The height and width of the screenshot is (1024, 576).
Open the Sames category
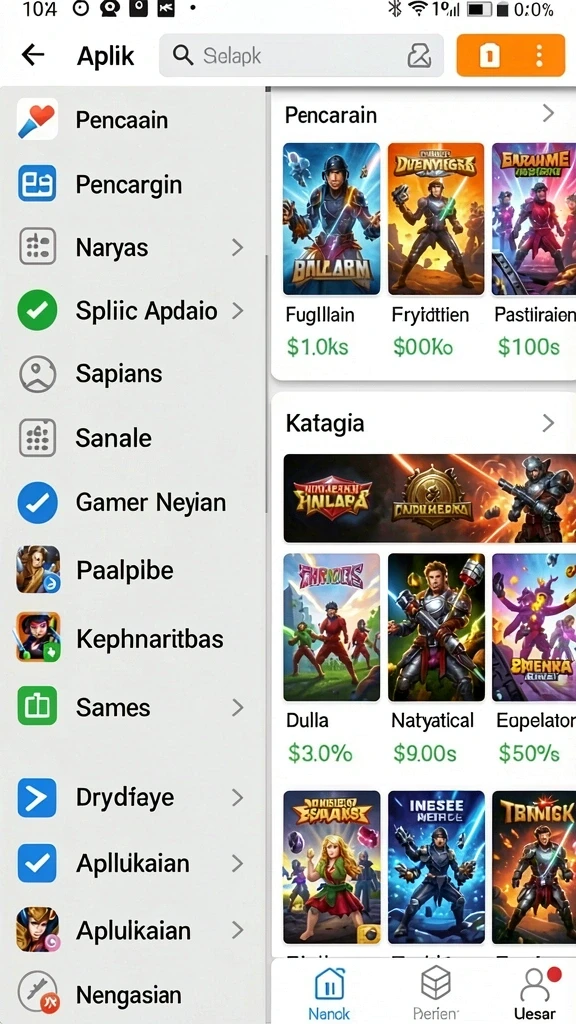coord(133,707)
